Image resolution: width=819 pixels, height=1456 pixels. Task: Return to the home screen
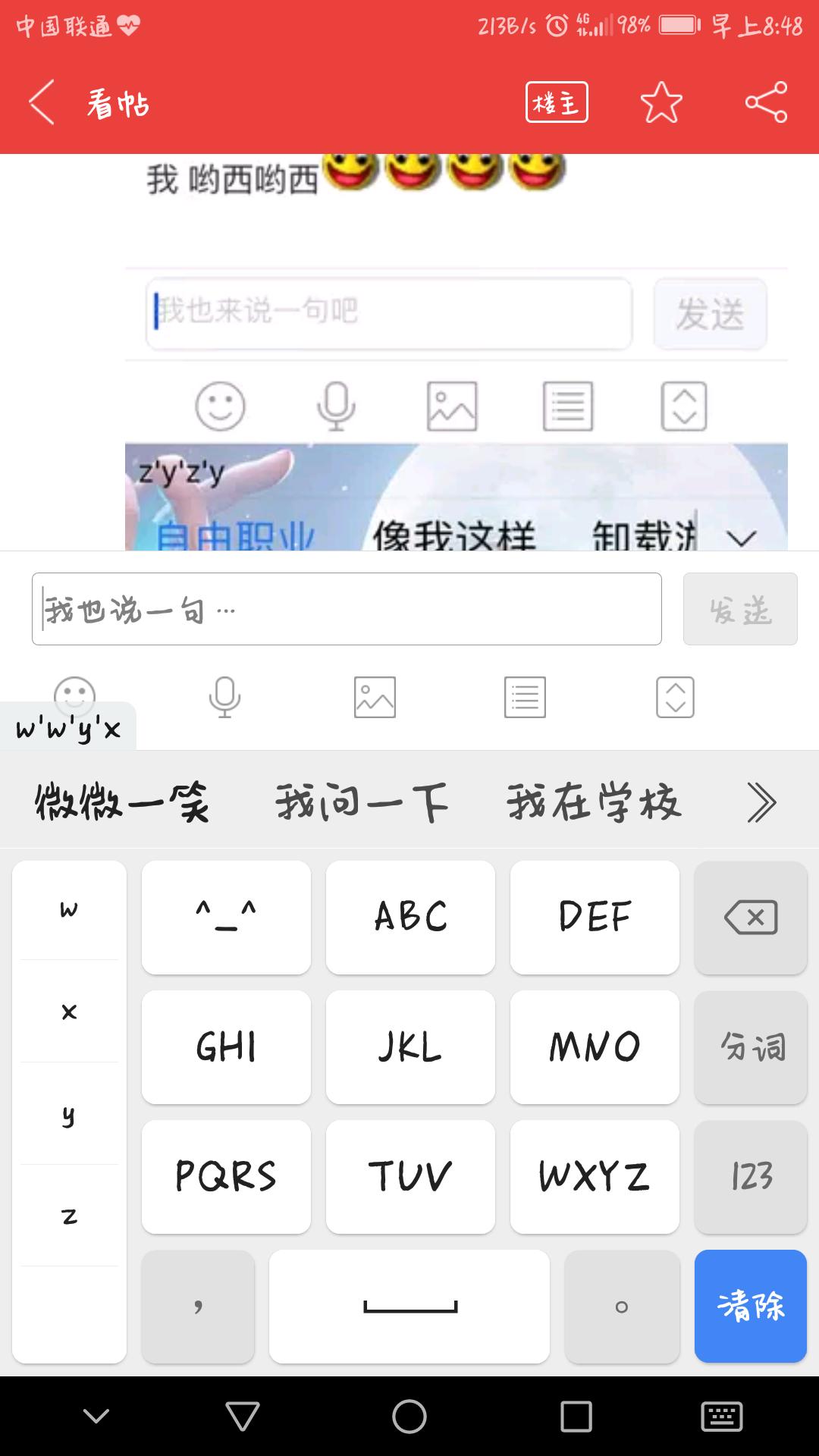pyautogui.click(x=409, y=1416)
